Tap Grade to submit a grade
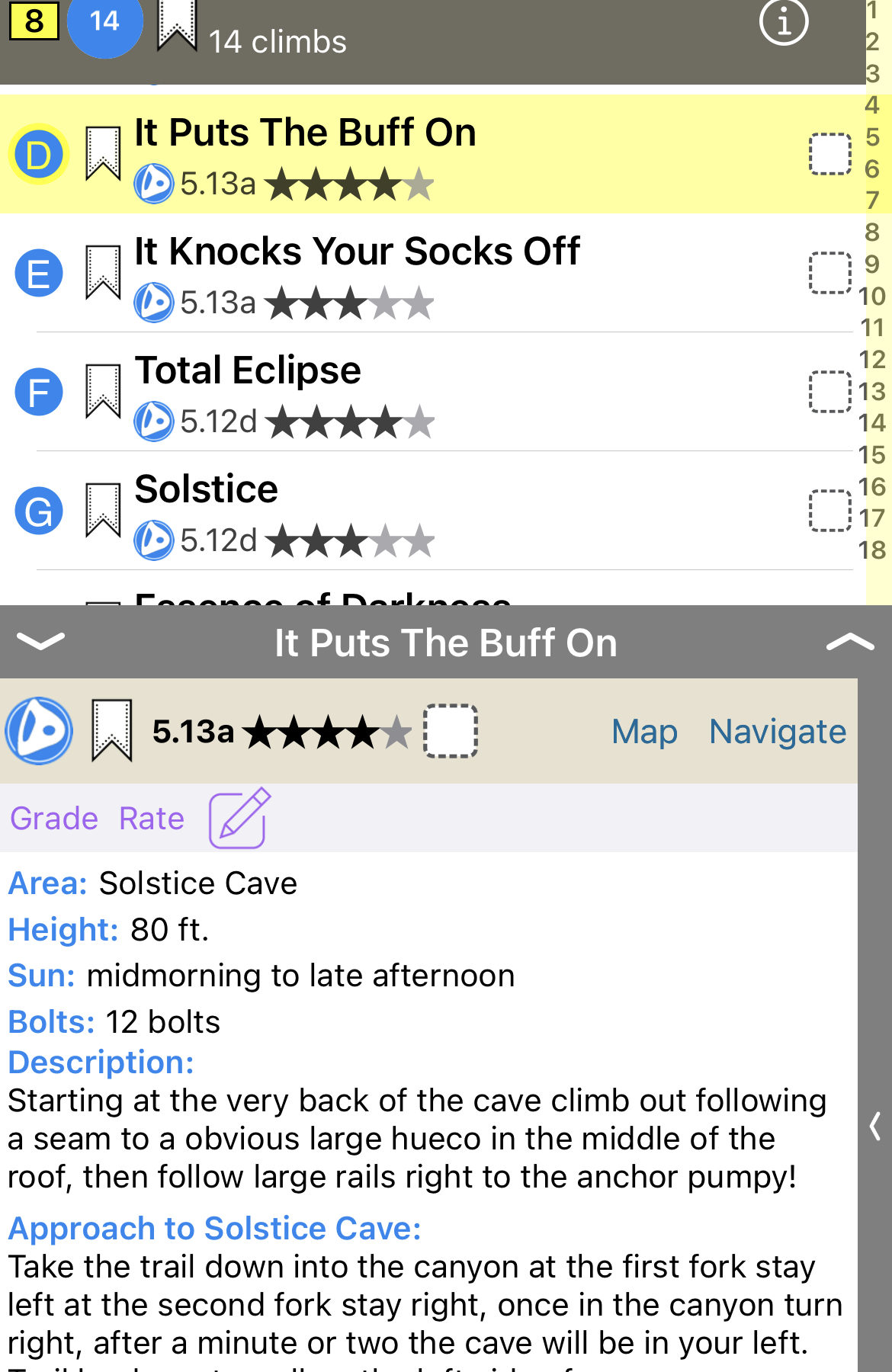 point(54,819)
